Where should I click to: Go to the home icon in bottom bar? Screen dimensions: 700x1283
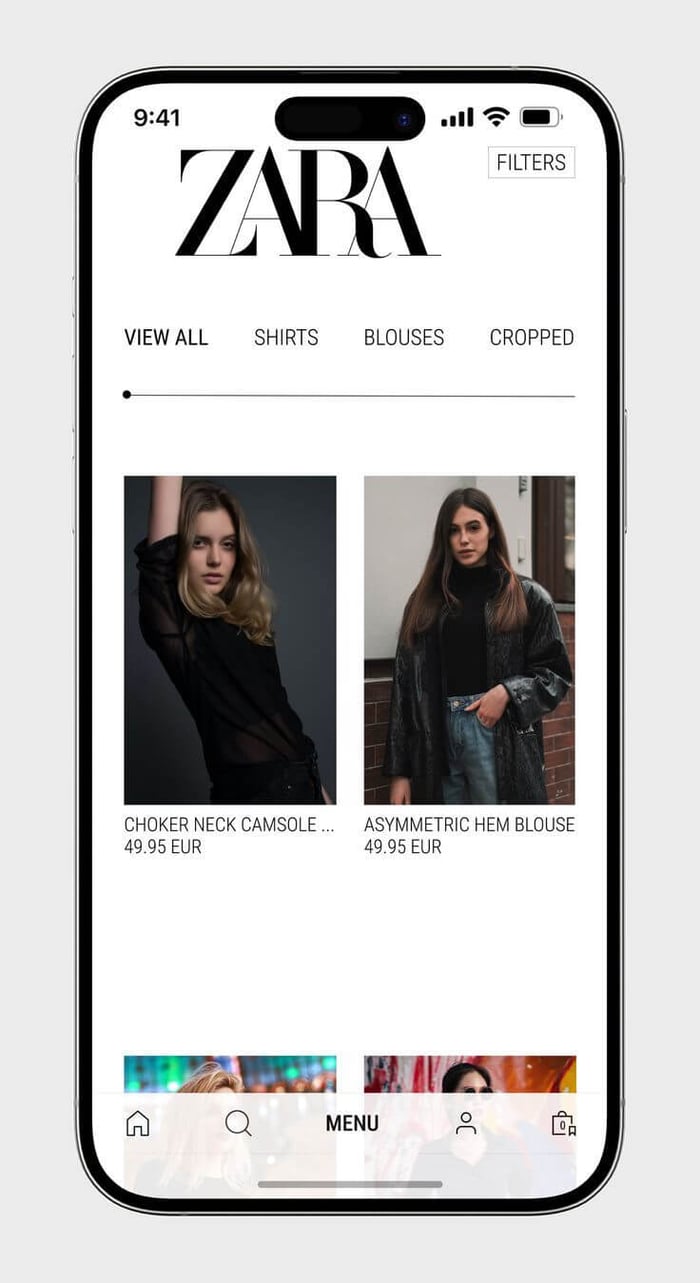(x=138, y=1123)
